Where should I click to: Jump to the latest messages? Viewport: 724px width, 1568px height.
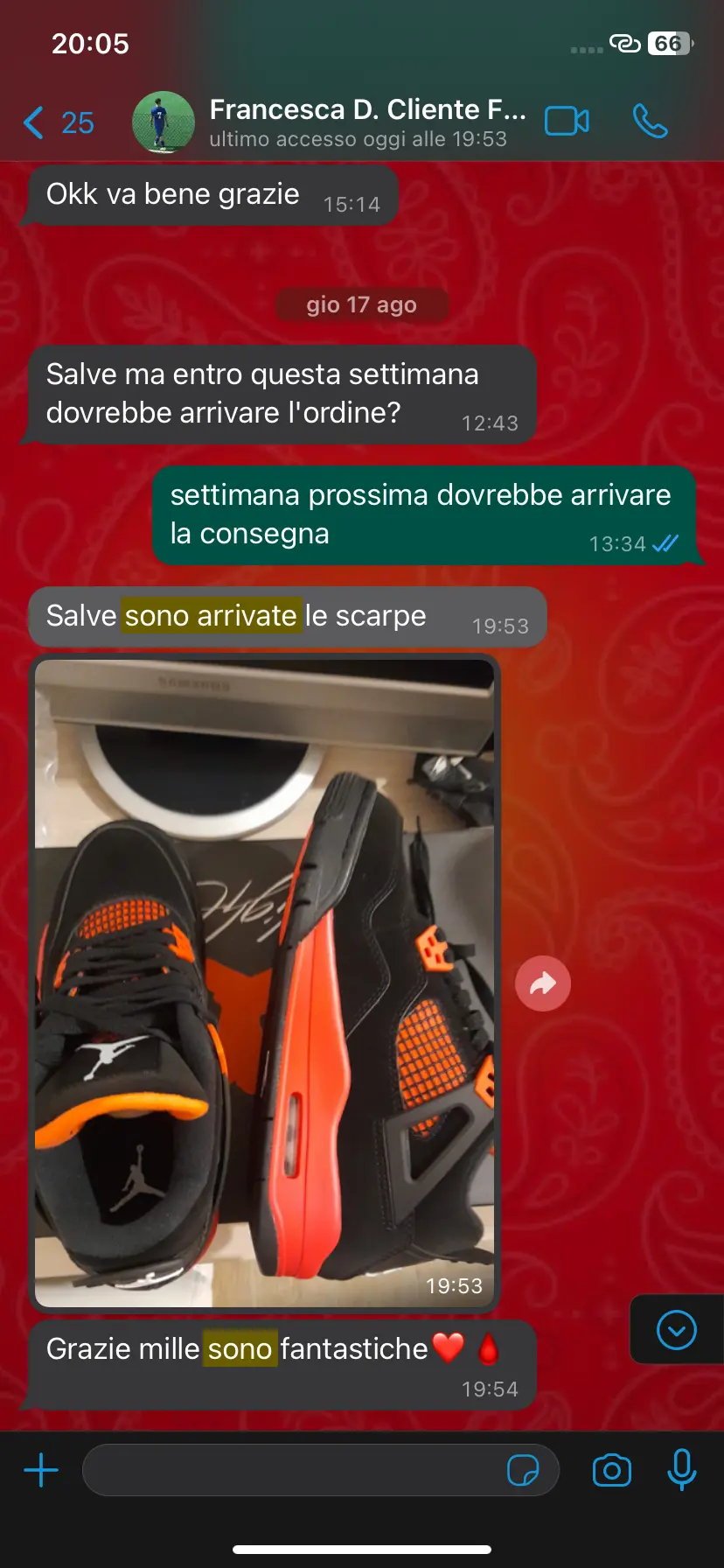(x=676, y=1330)
